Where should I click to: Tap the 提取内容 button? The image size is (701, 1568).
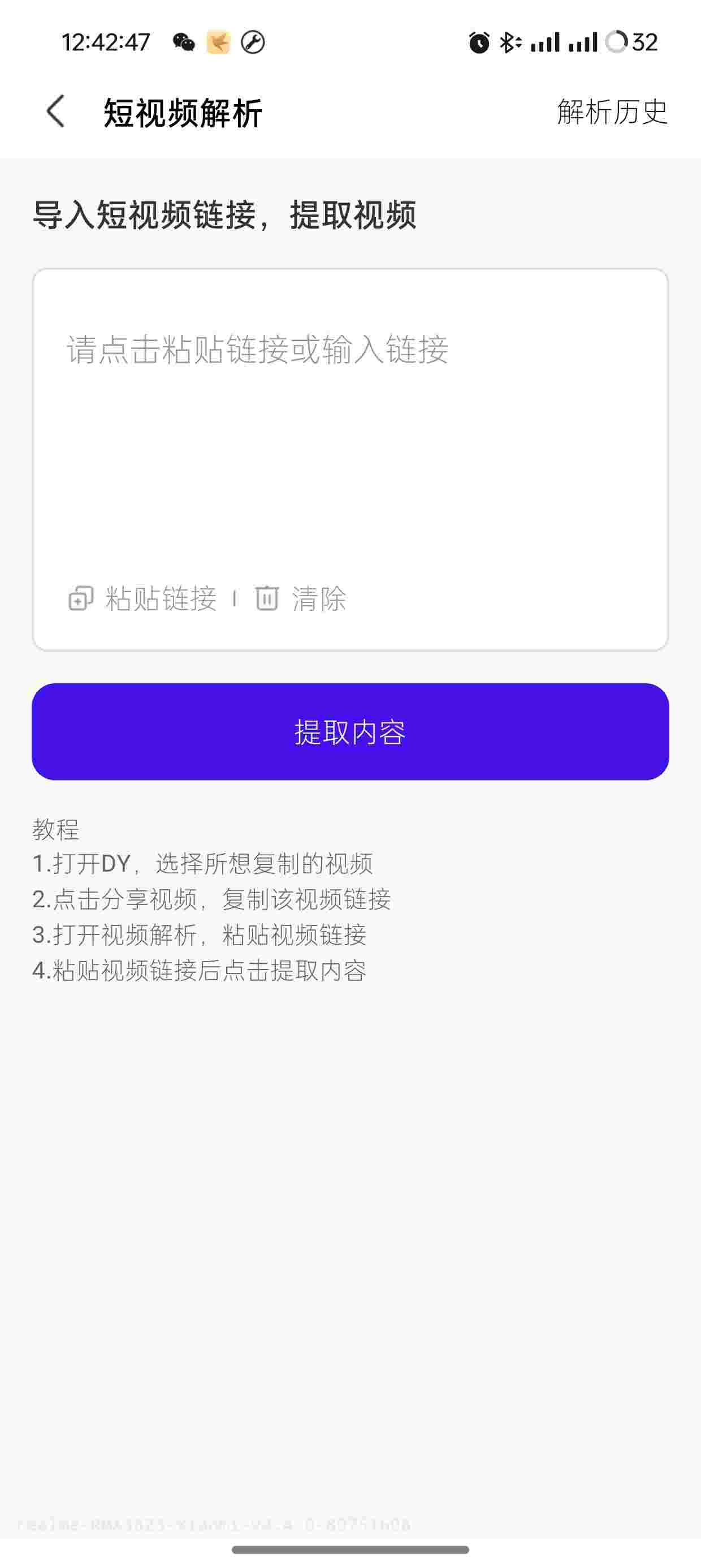click(350, 731)
